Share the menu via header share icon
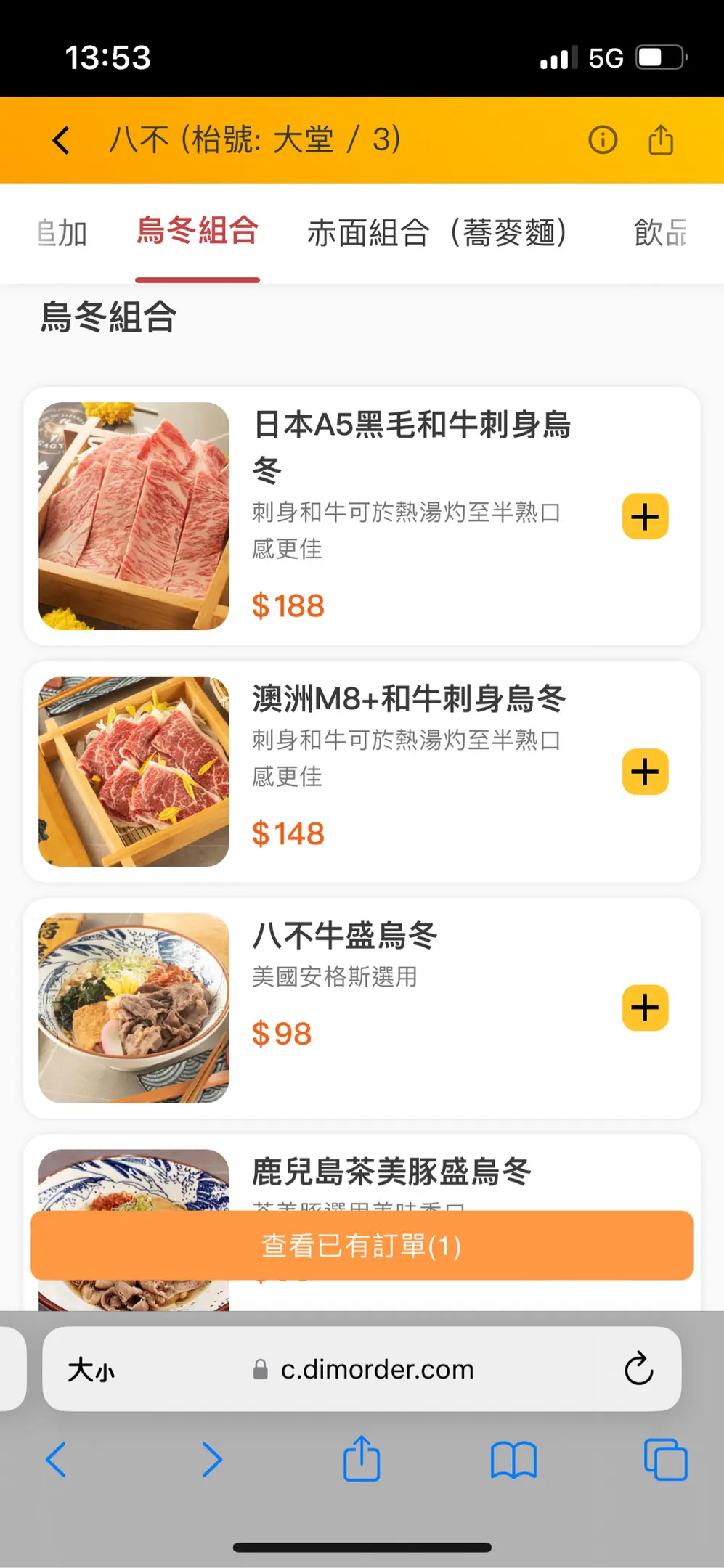The width and height of the screenshot is (724, 1568). [661, 139]
